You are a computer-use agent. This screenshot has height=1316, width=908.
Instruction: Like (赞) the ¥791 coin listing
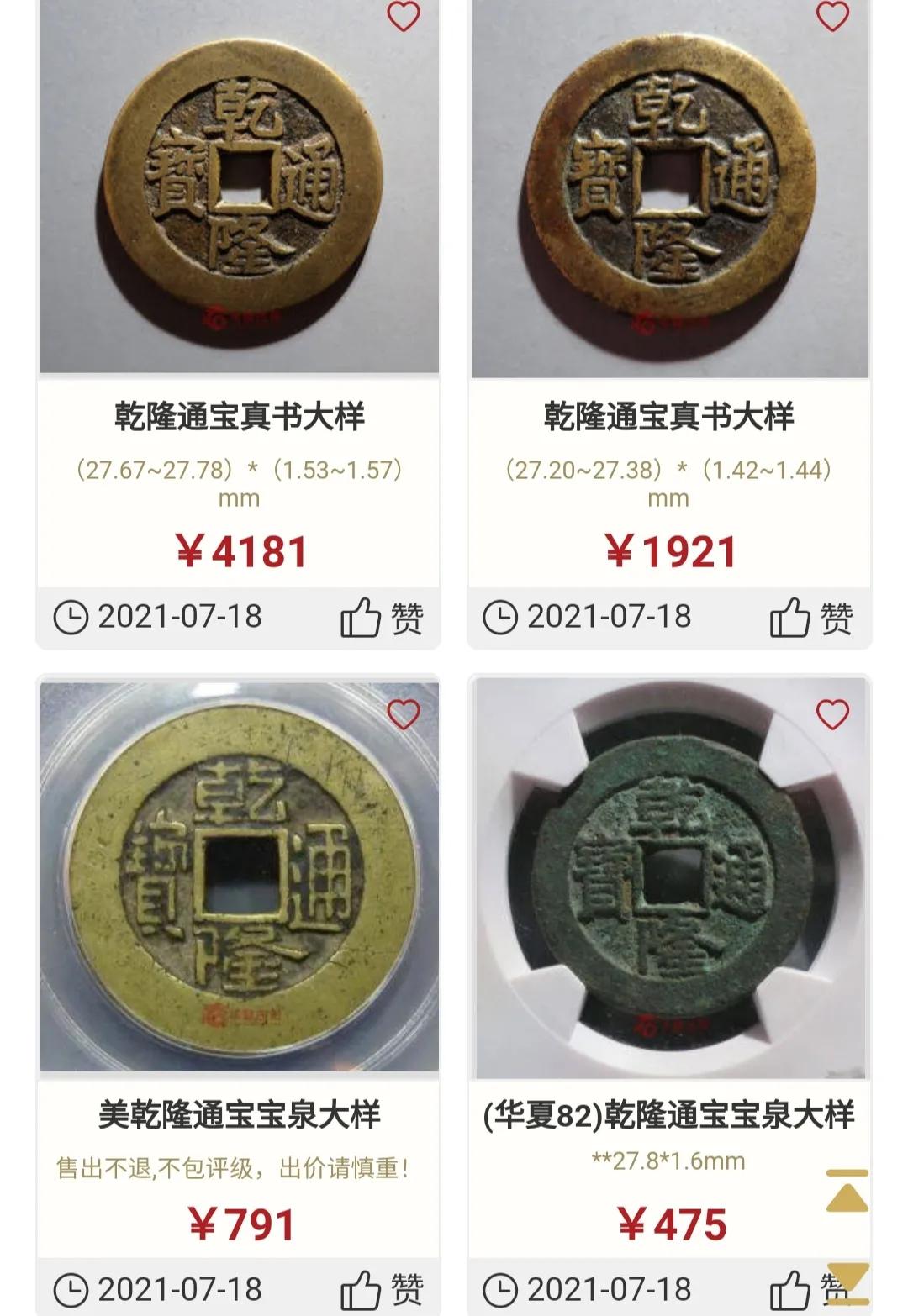382,1290
